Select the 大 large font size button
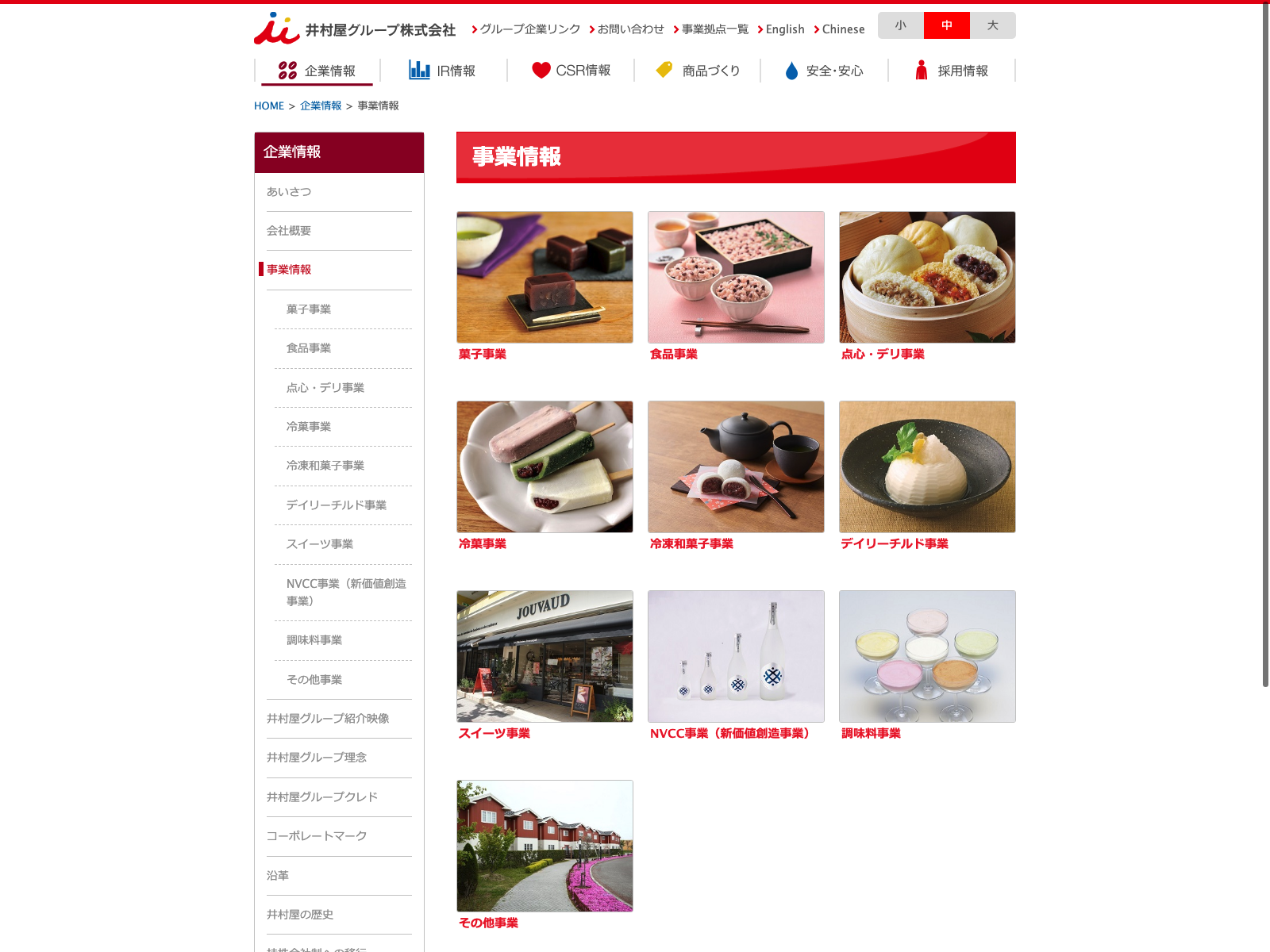This screenshot has height=952, width=1270. tap(992, 25)
